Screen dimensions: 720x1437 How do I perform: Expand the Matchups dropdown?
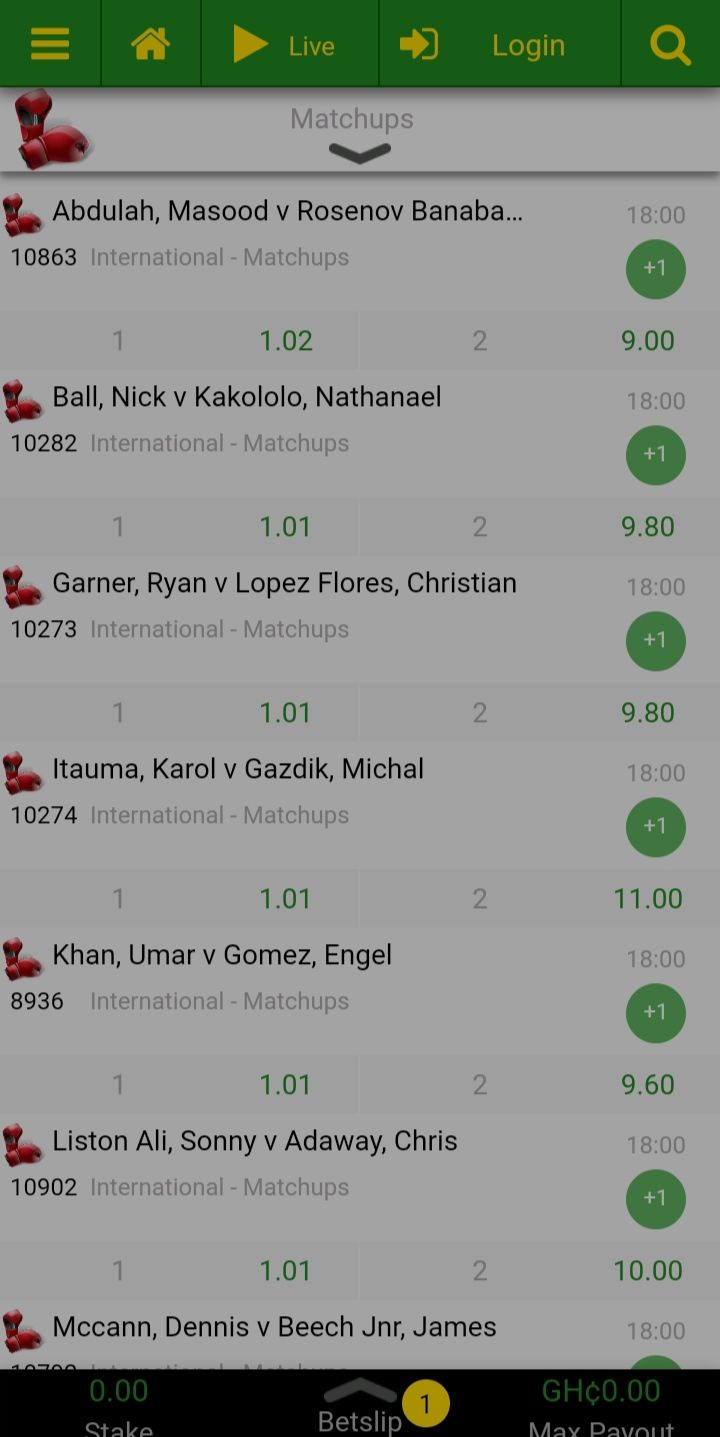358,152
